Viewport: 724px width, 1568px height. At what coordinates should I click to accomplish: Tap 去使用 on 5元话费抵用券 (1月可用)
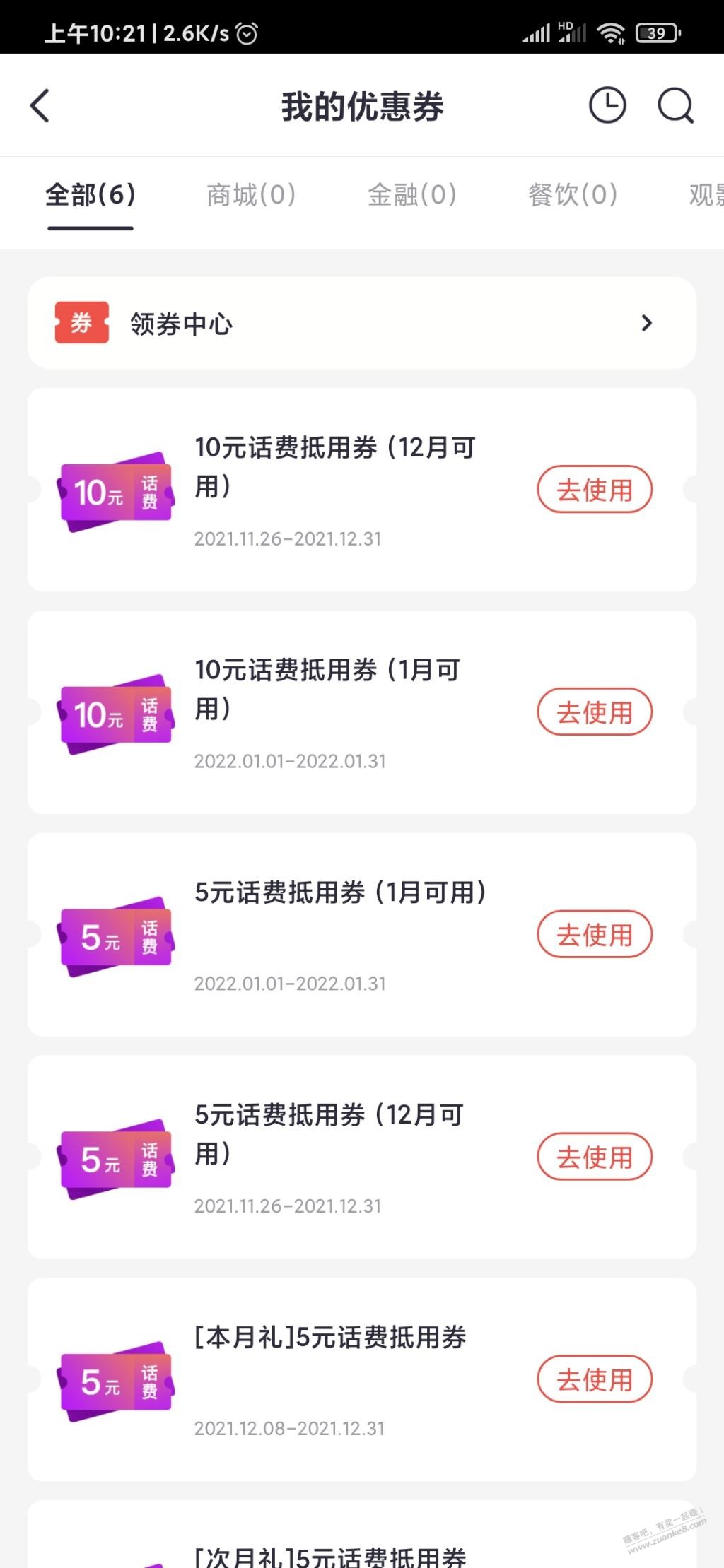click(x=595, y=935)
